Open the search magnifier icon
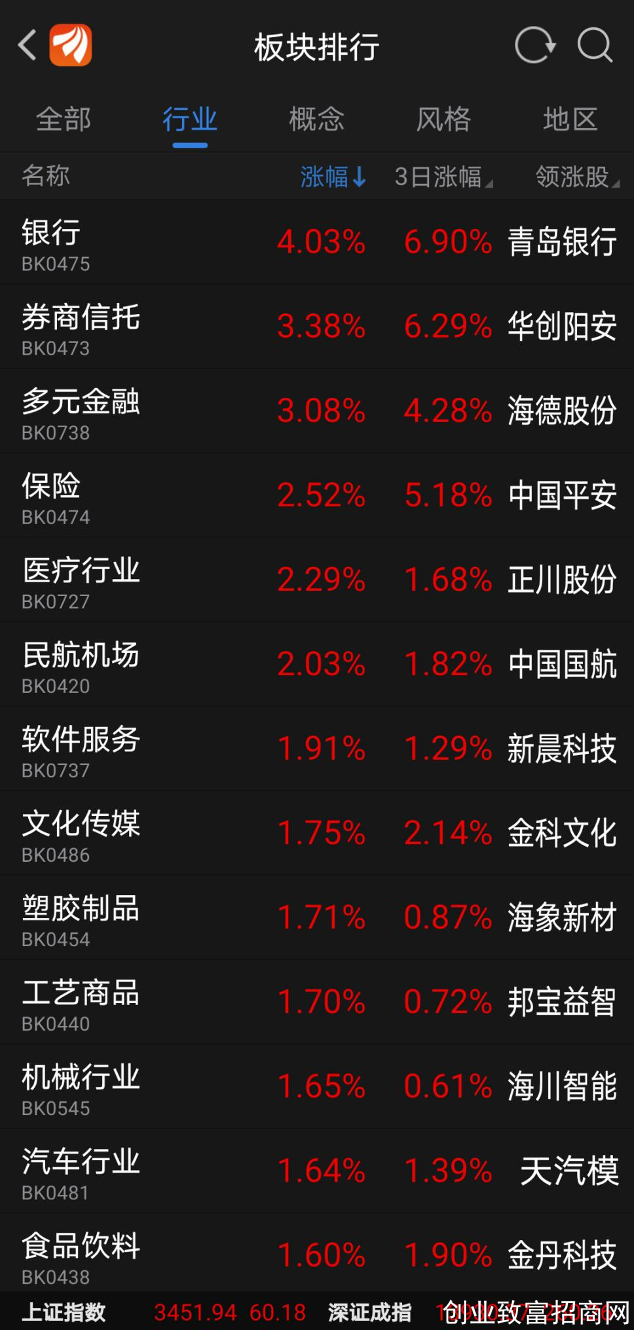The image size is (634, 1330). (x=595, y=46)
